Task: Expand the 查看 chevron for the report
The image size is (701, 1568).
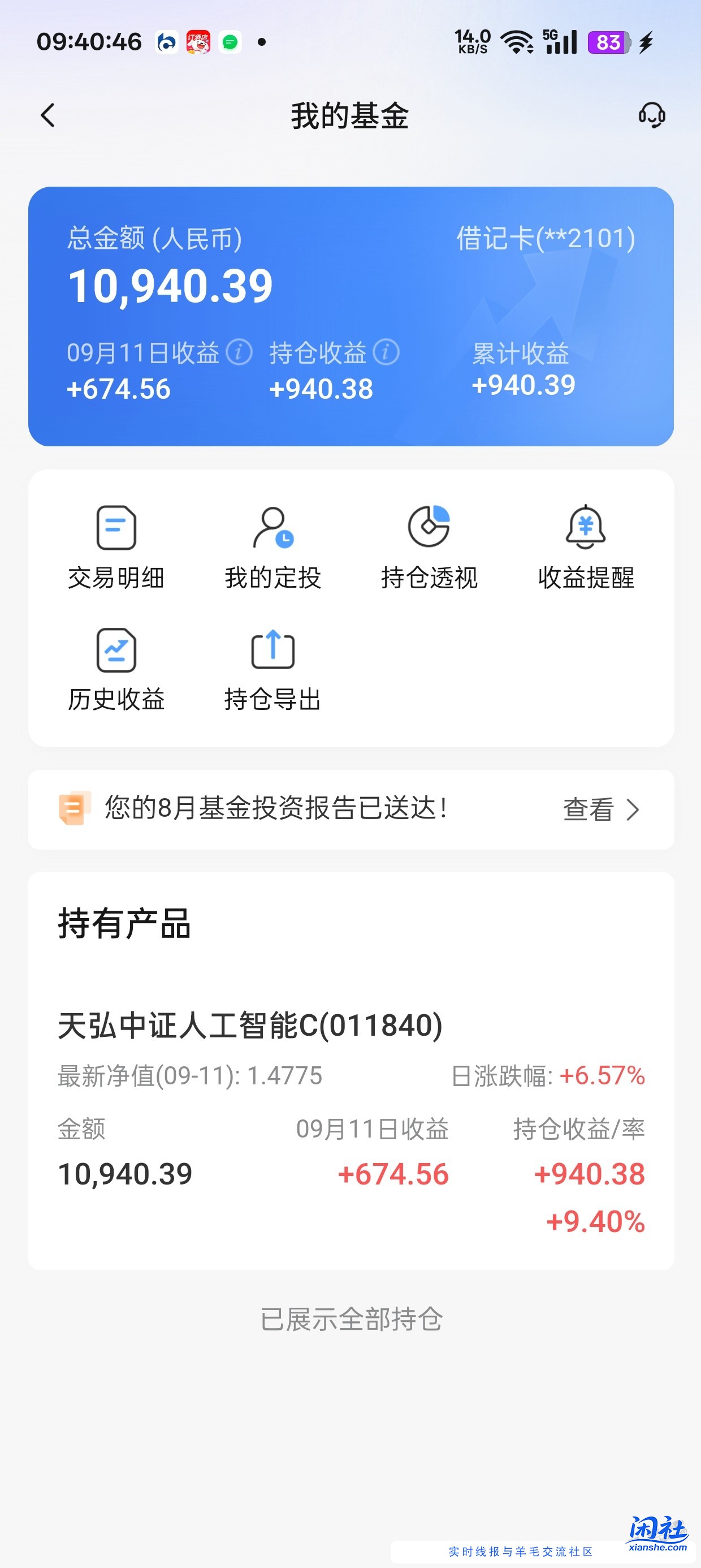Action: click(635, 809)
